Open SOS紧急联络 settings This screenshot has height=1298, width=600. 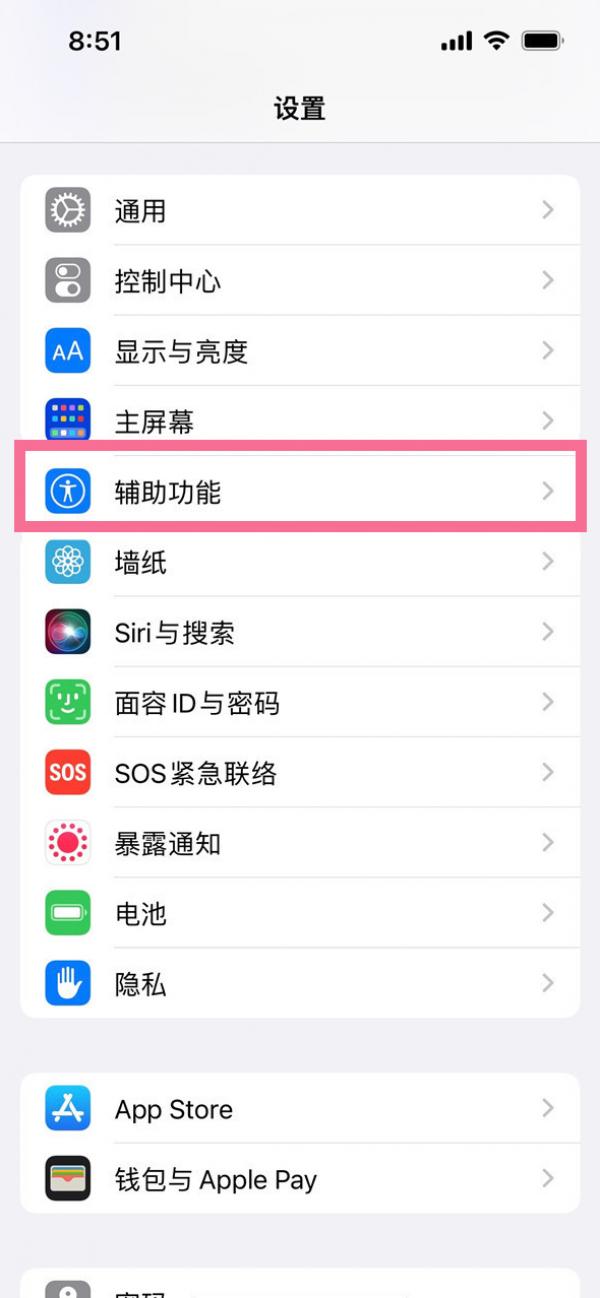coord(300,773)
